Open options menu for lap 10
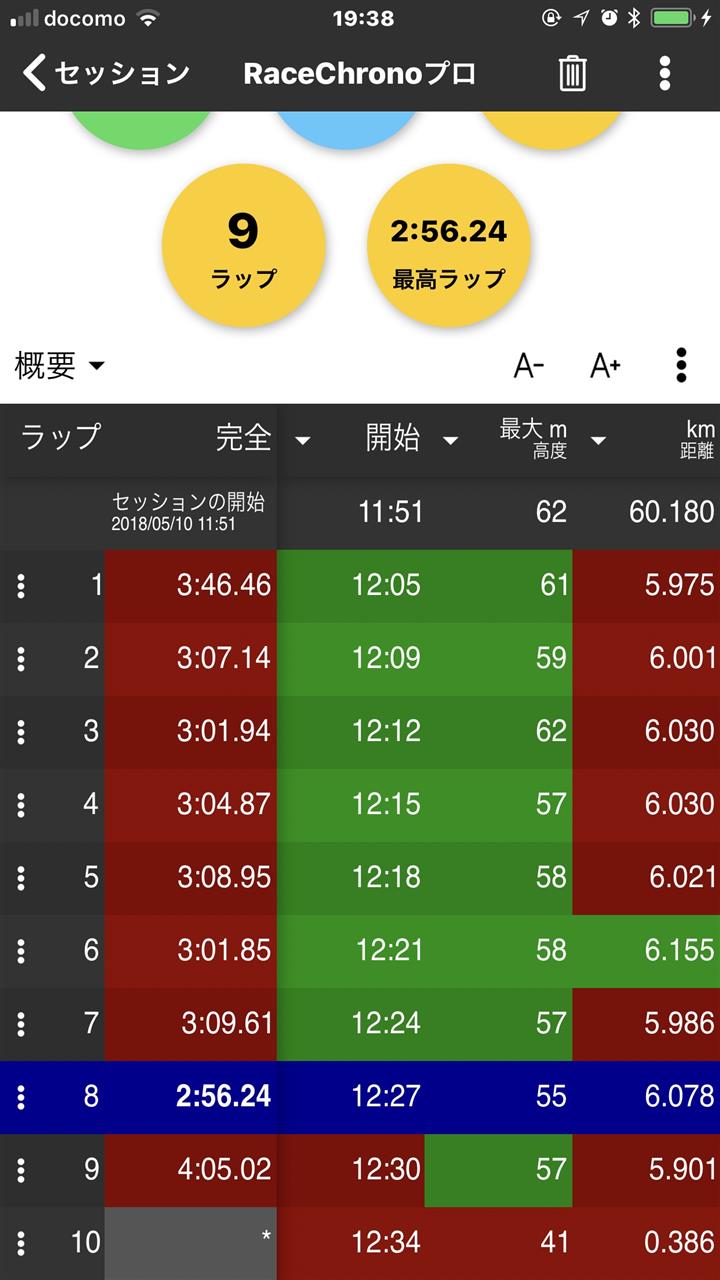The height and width of the screenshot is (1280, 720). 21,1243
